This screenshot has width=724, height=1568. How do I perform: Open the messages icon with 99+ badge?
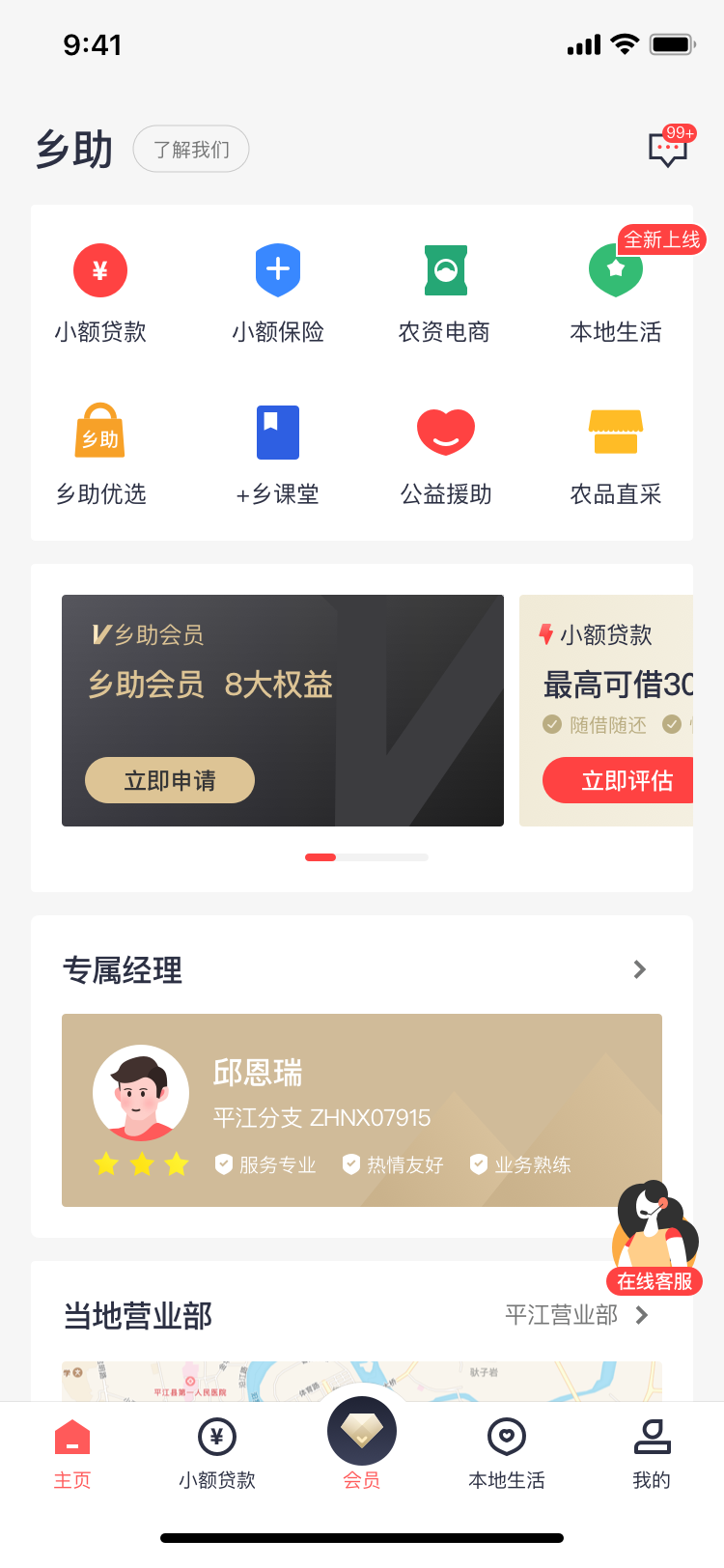(x=668, y=150)
